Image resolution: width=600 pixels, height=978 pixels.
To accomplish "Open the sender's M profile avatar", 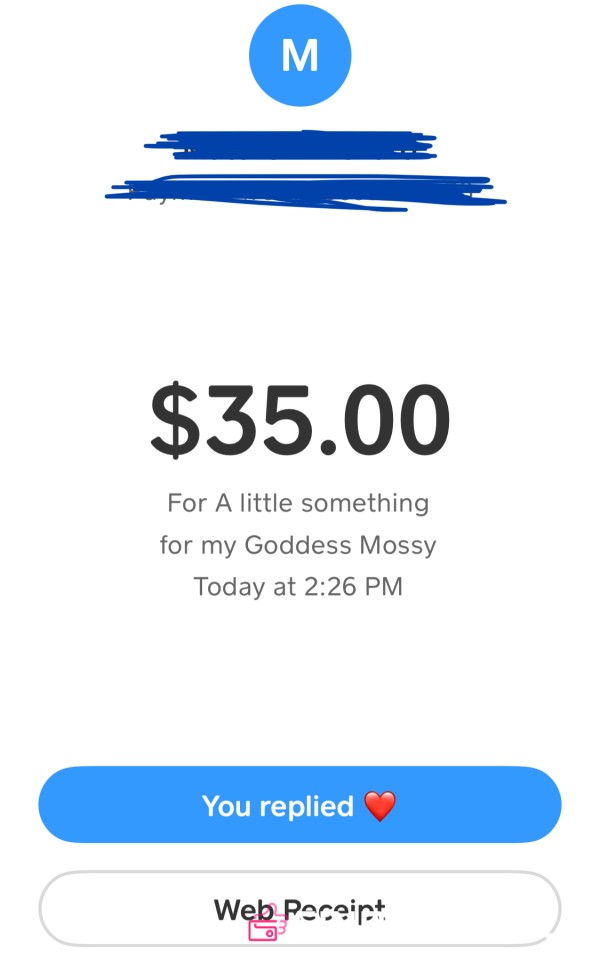I will pyautogui.click(x=300, y=56).
